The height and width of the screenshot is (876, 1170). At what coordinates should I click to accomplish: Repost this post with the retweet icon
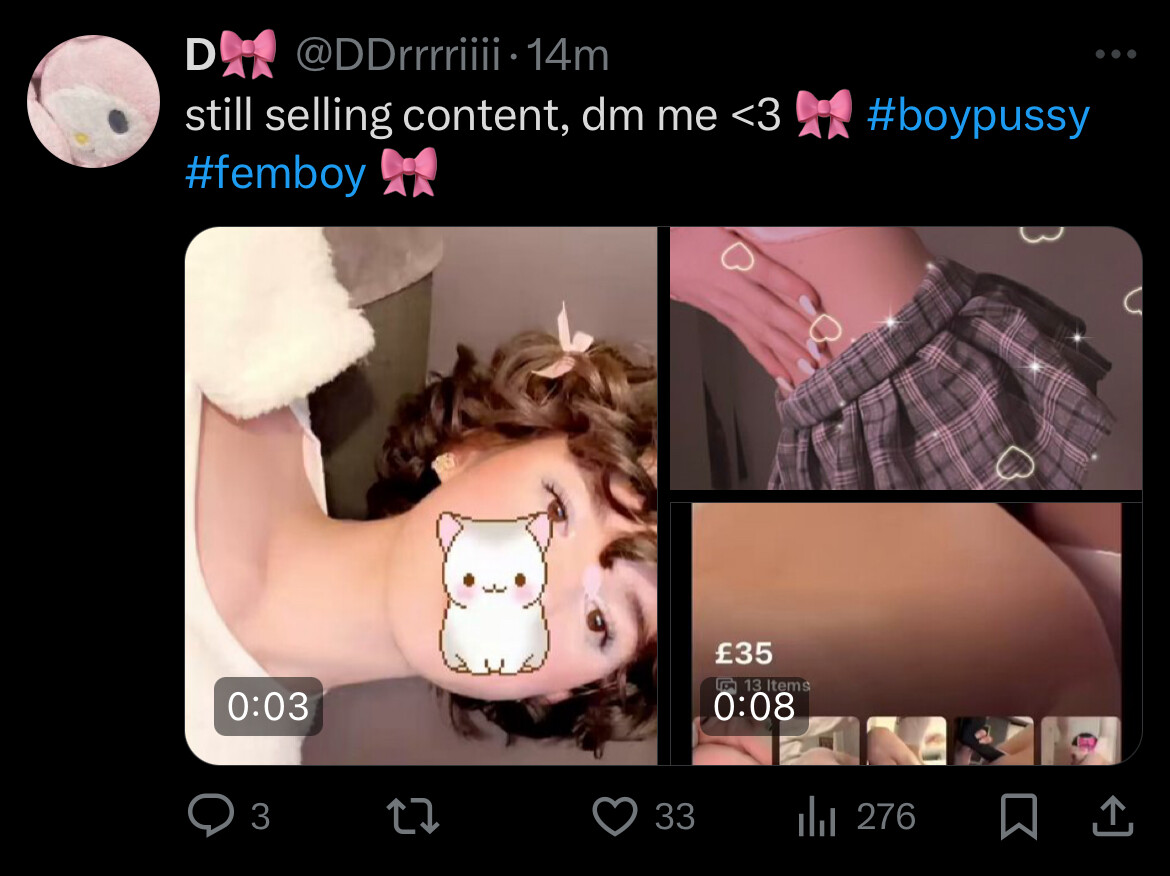pos(413,817)
